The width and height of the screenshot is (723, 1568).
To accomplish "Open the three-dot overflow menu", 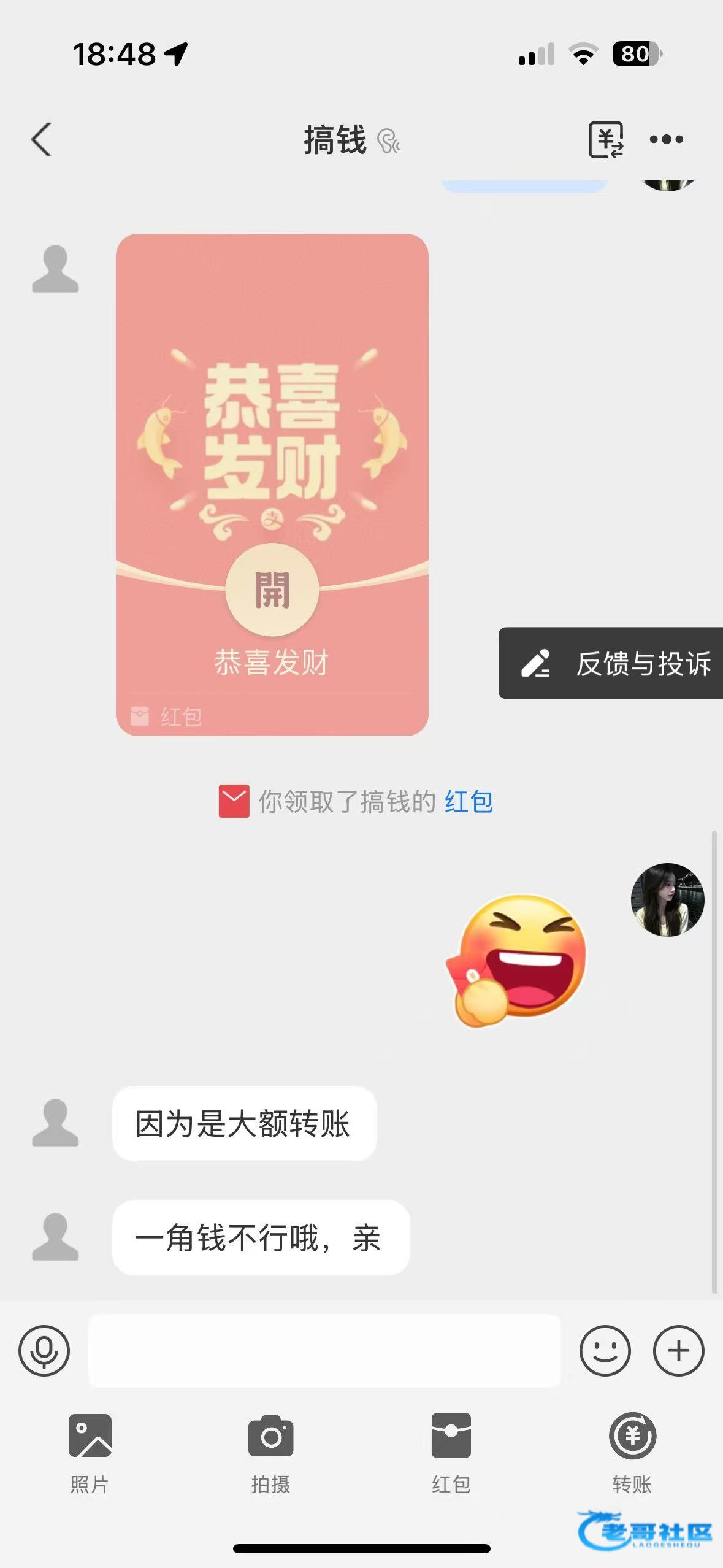I will click(667, 140).
